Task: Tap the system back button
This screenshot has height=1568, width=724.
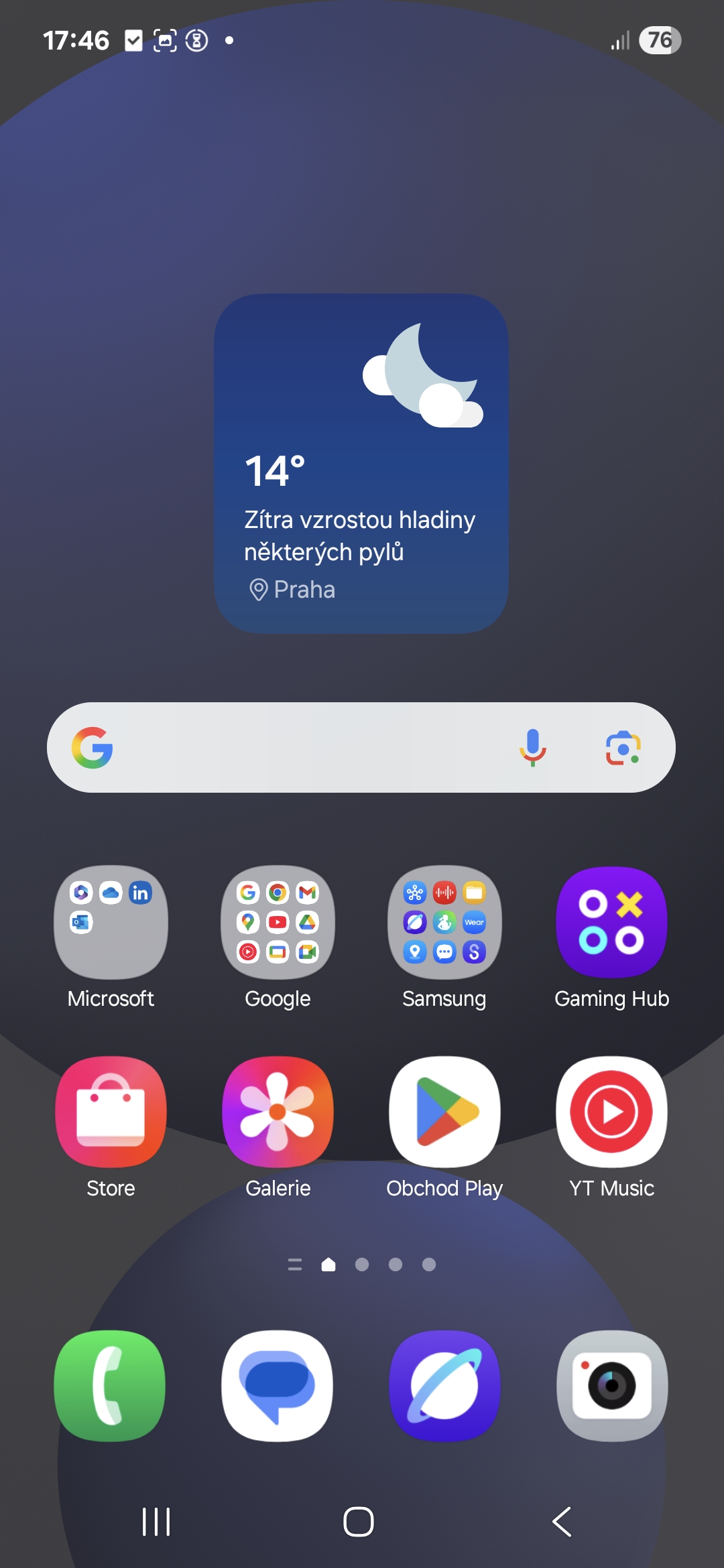Action: 562,1522
